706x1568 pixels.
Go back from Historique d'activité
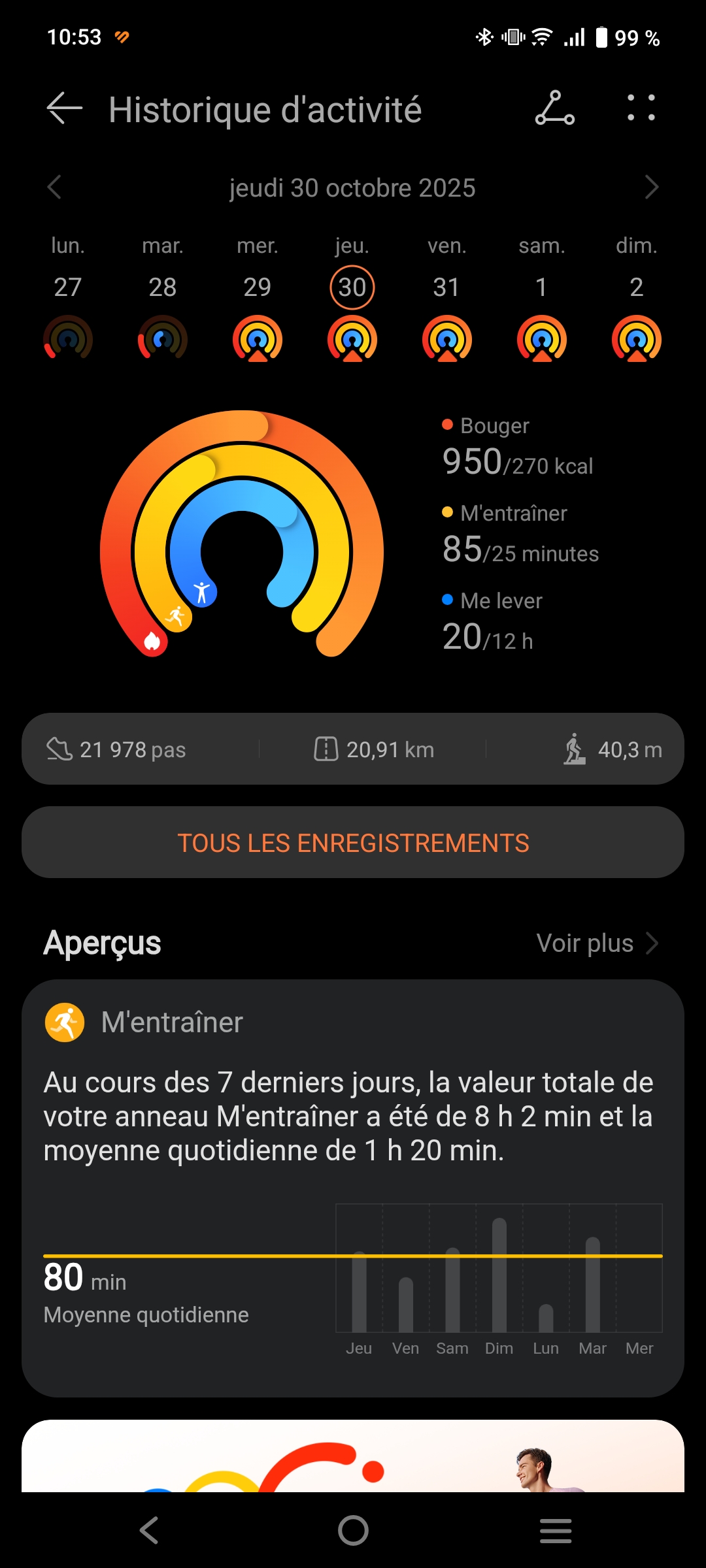click(x=65, y=108)
